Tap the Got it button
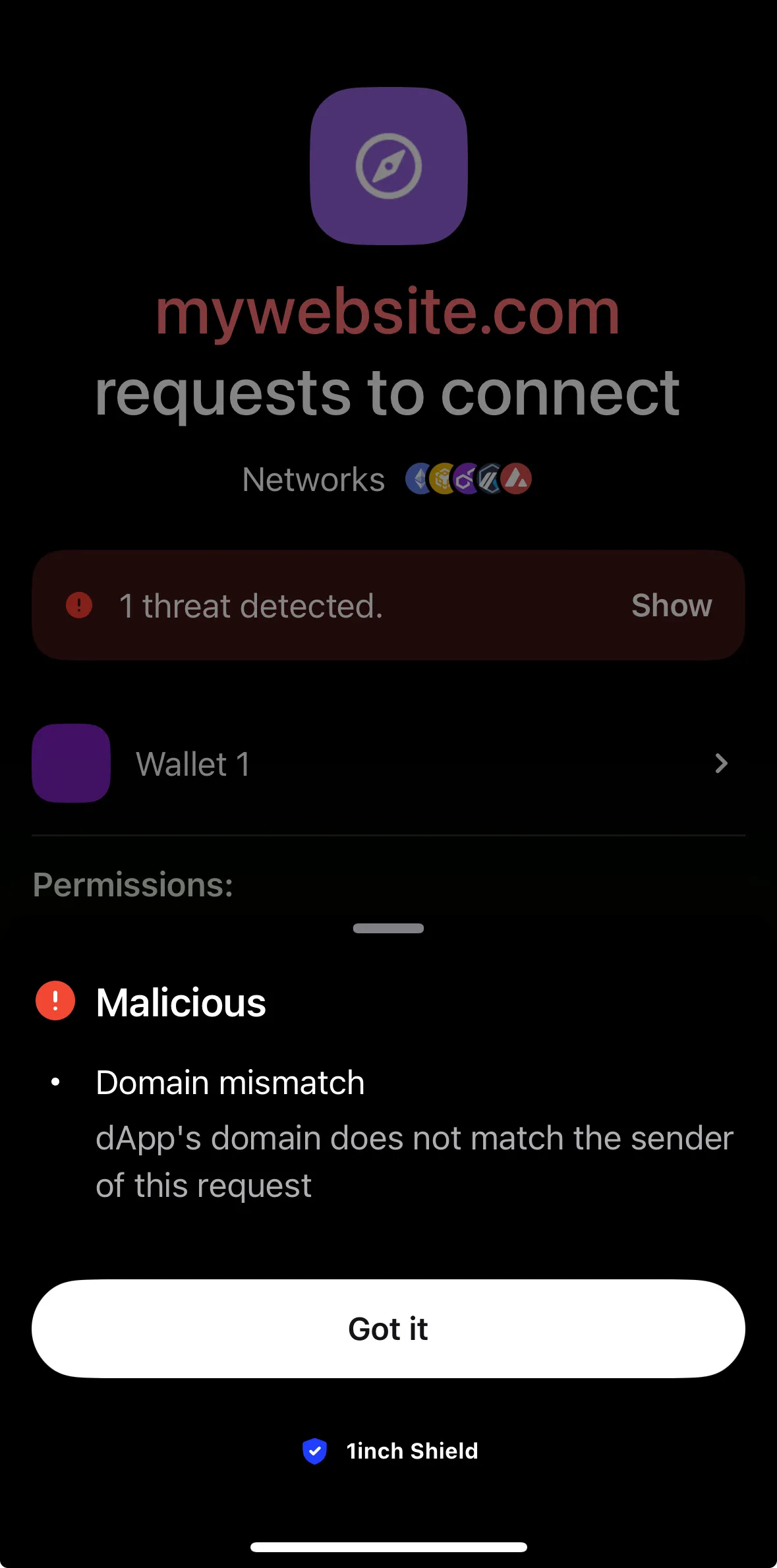 pyautogui.click(x=388, y=1328)
